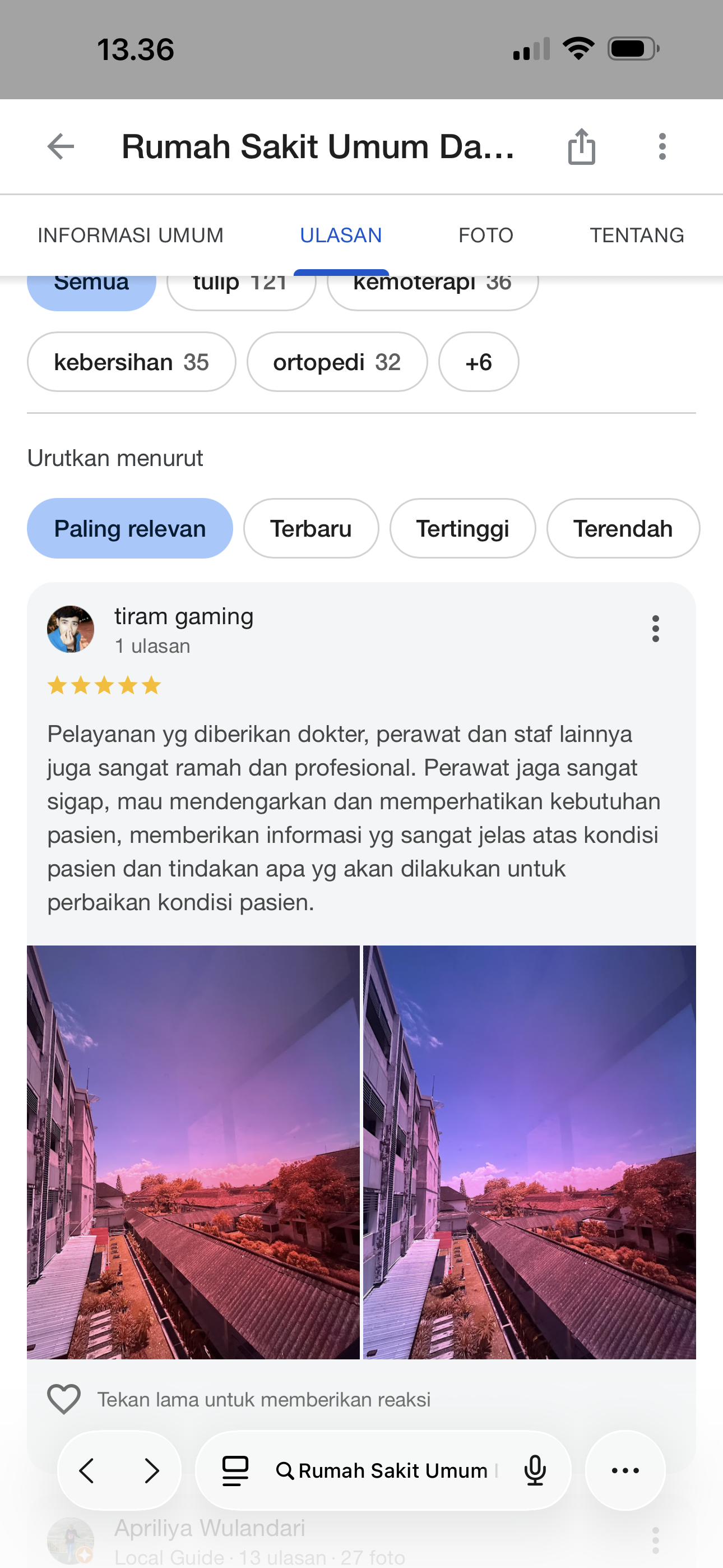The height and width of the screenshot is (1568, 723).
Task: Sort reviews by Terbaru
Action: click(311, 528)
